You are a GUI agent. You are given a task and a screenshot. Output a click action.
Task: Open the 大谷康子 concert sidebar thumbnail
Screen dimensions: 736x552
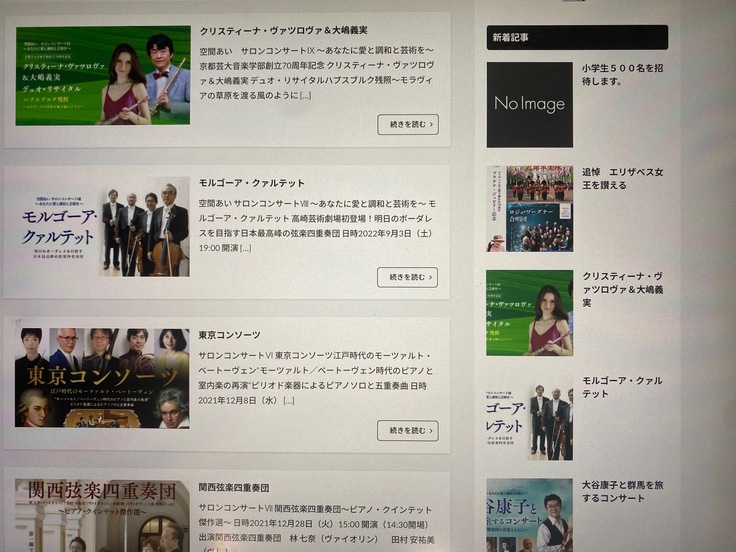coord(529,515)
